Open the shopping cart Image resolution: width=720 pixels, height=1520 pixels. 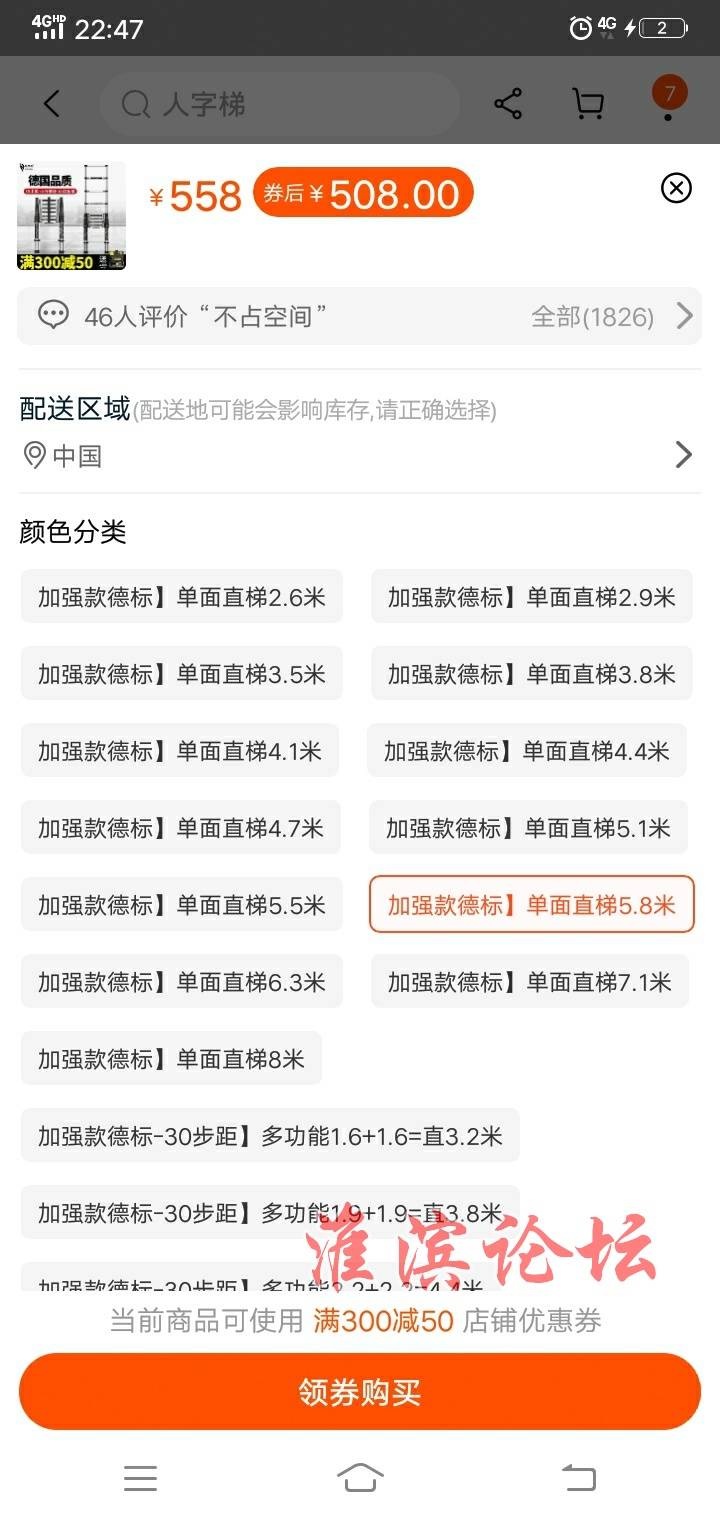[x=588, y=104]
